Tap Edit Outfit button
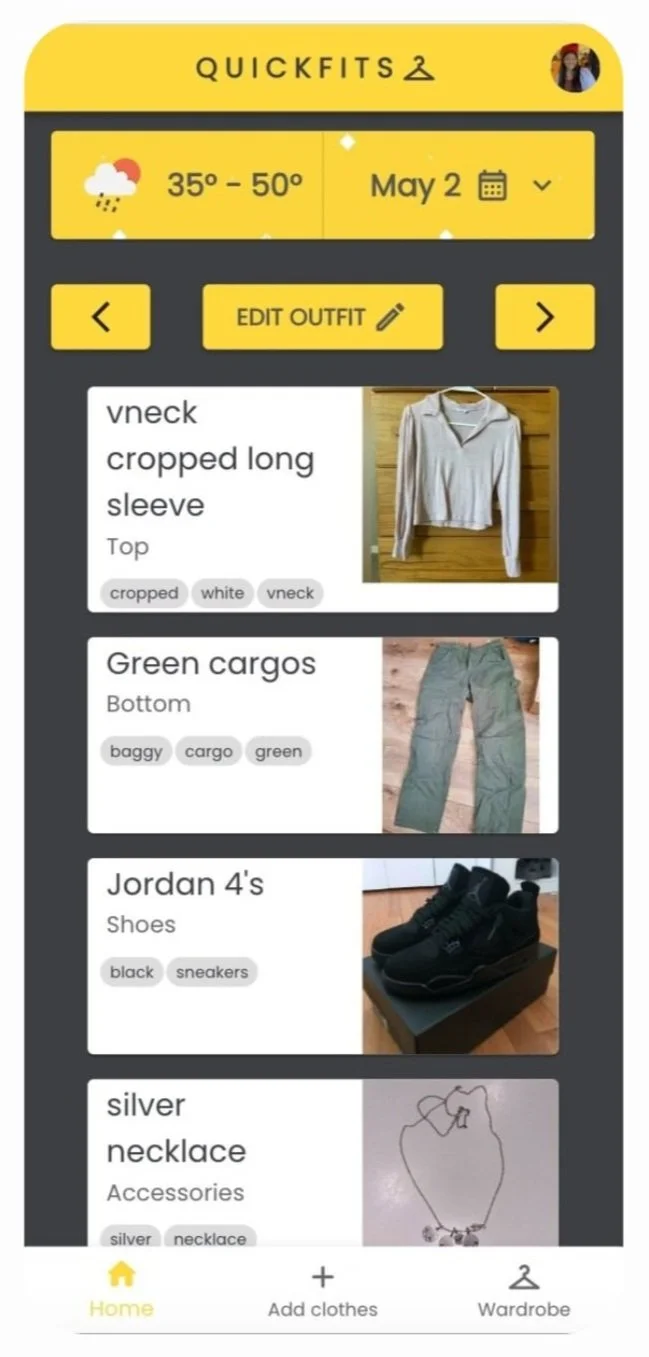 click(x=322, y=317)
